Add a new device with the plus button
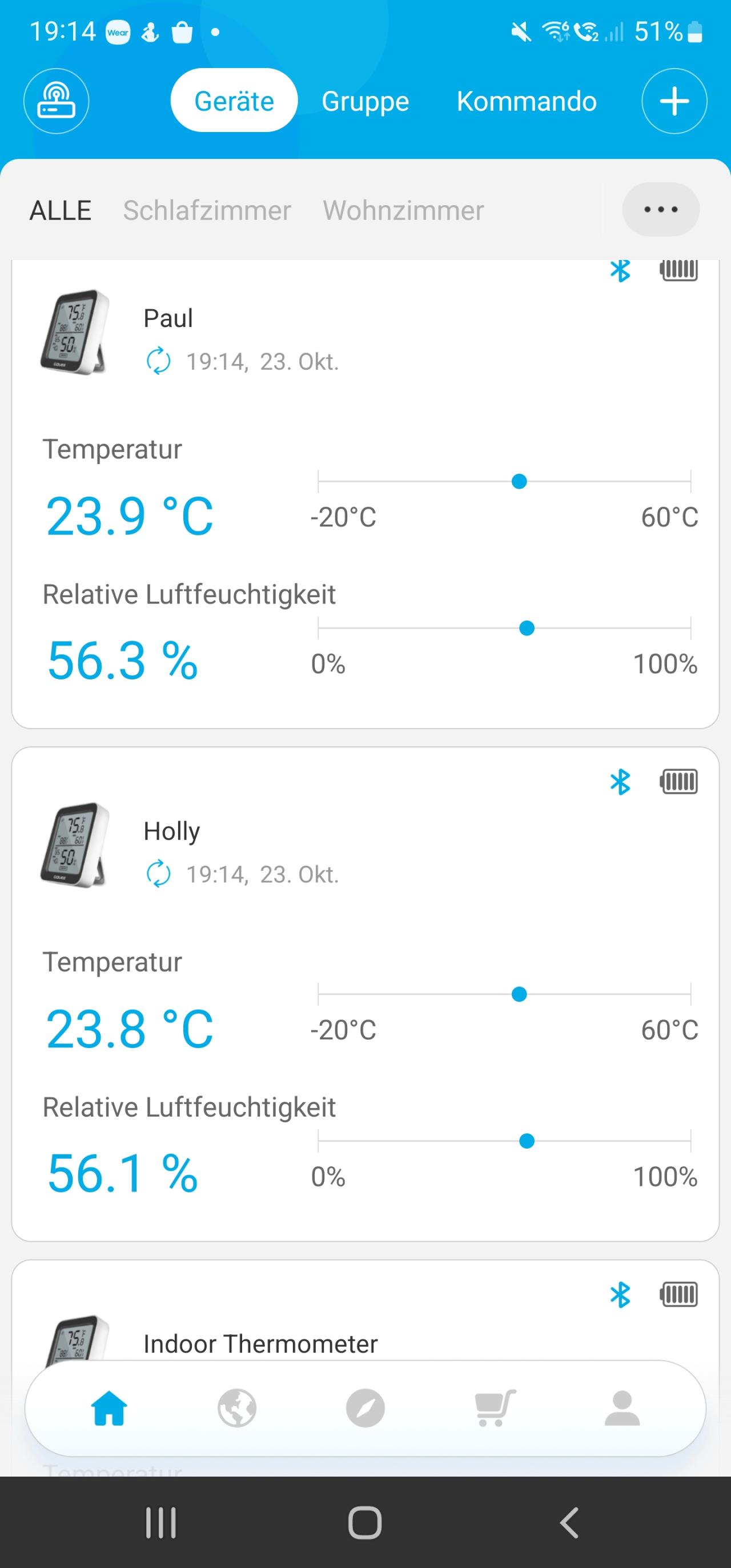This screenshot has width=731, height=1568. click(x=674, y=101)
